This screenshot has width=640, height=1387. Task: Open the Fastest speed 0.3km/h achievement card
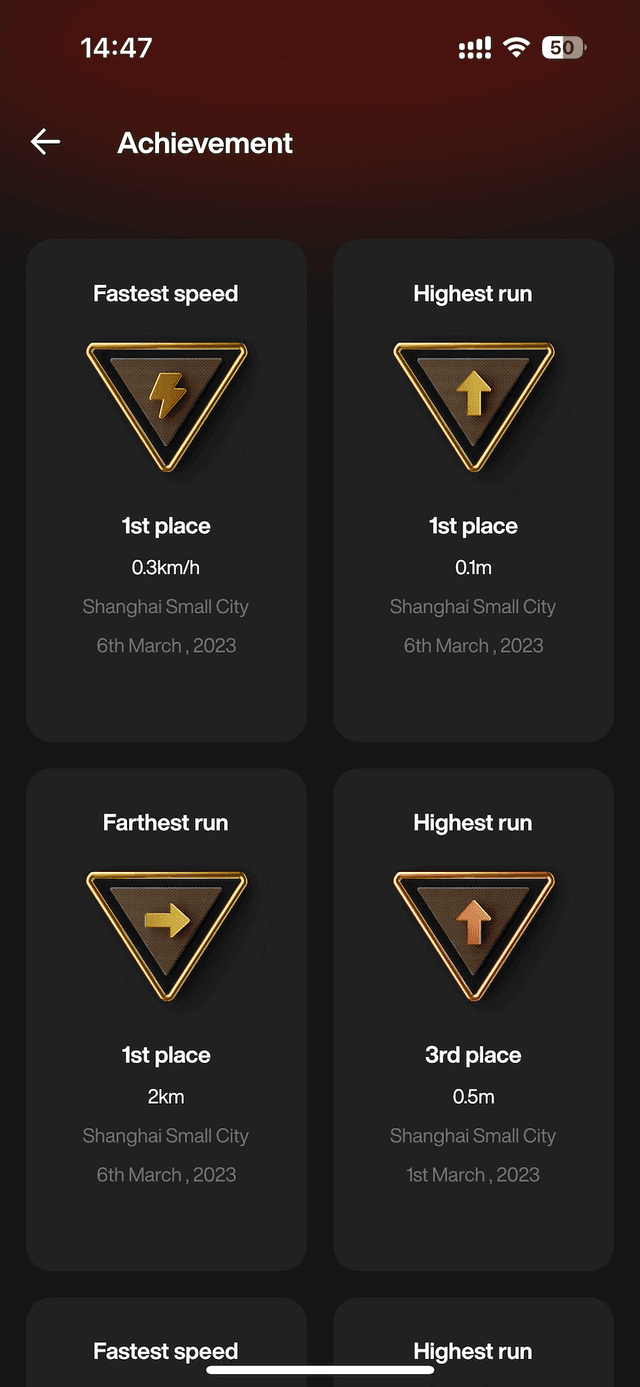[x=166, y=490]
